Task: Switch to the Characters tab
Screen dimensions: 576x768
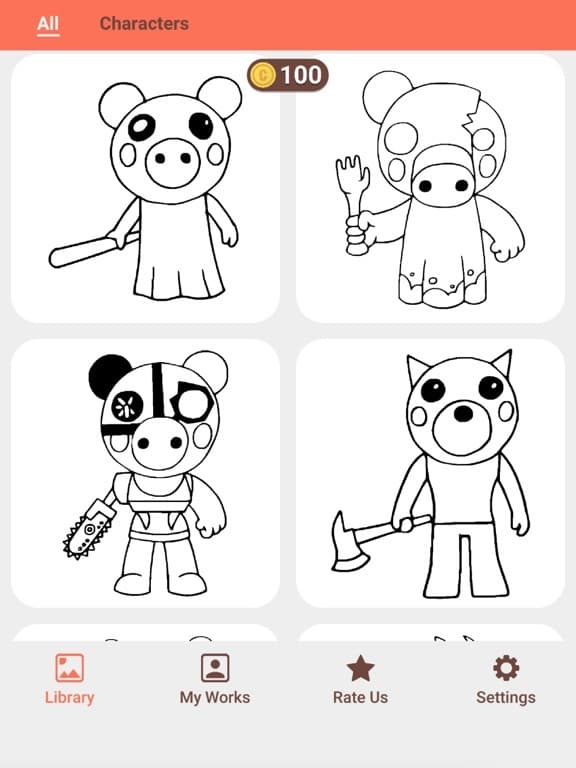Action: (144, 24)
